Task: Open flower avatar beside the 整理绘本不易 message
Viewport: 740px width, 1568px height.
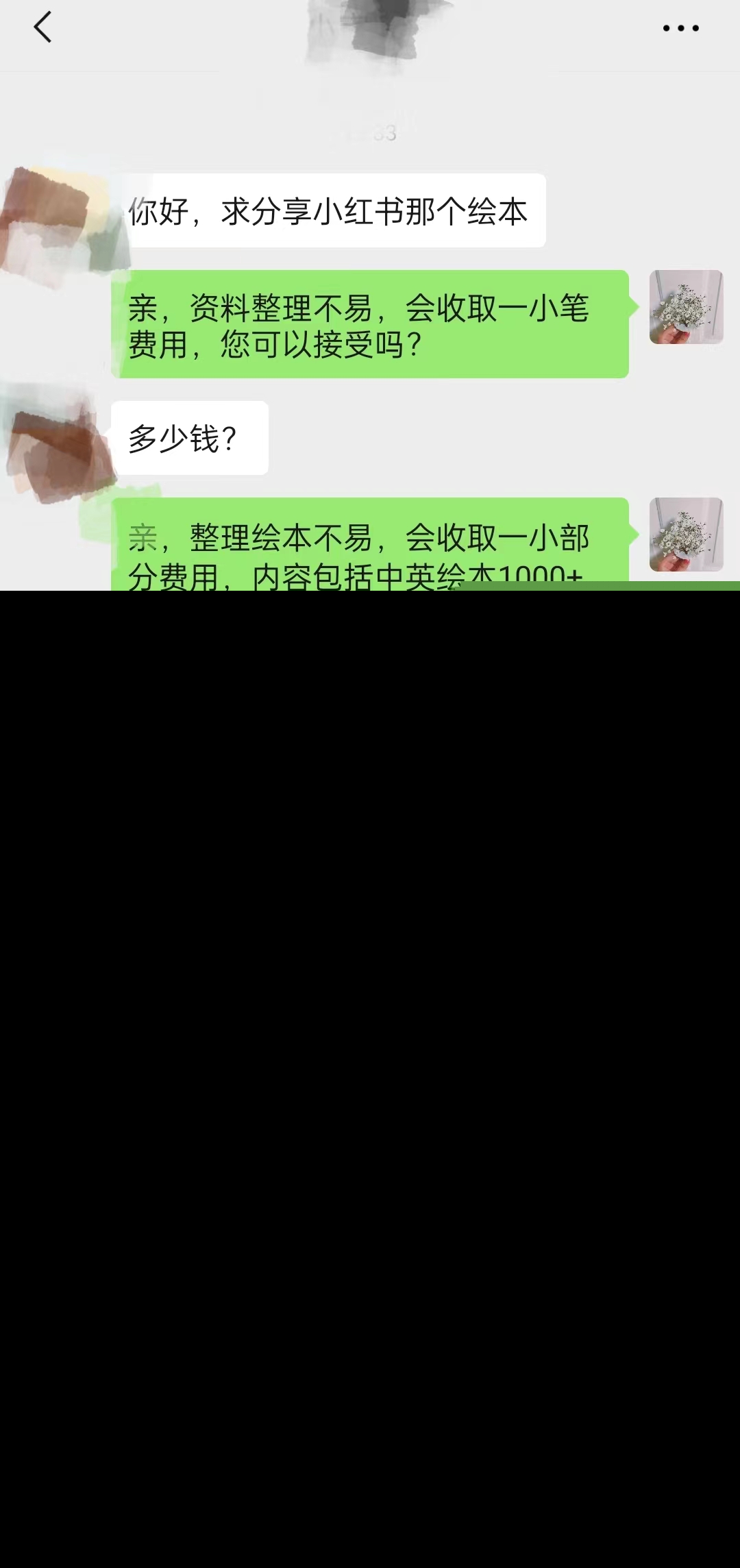Action: pyautogui.click(x=686, y=535)
